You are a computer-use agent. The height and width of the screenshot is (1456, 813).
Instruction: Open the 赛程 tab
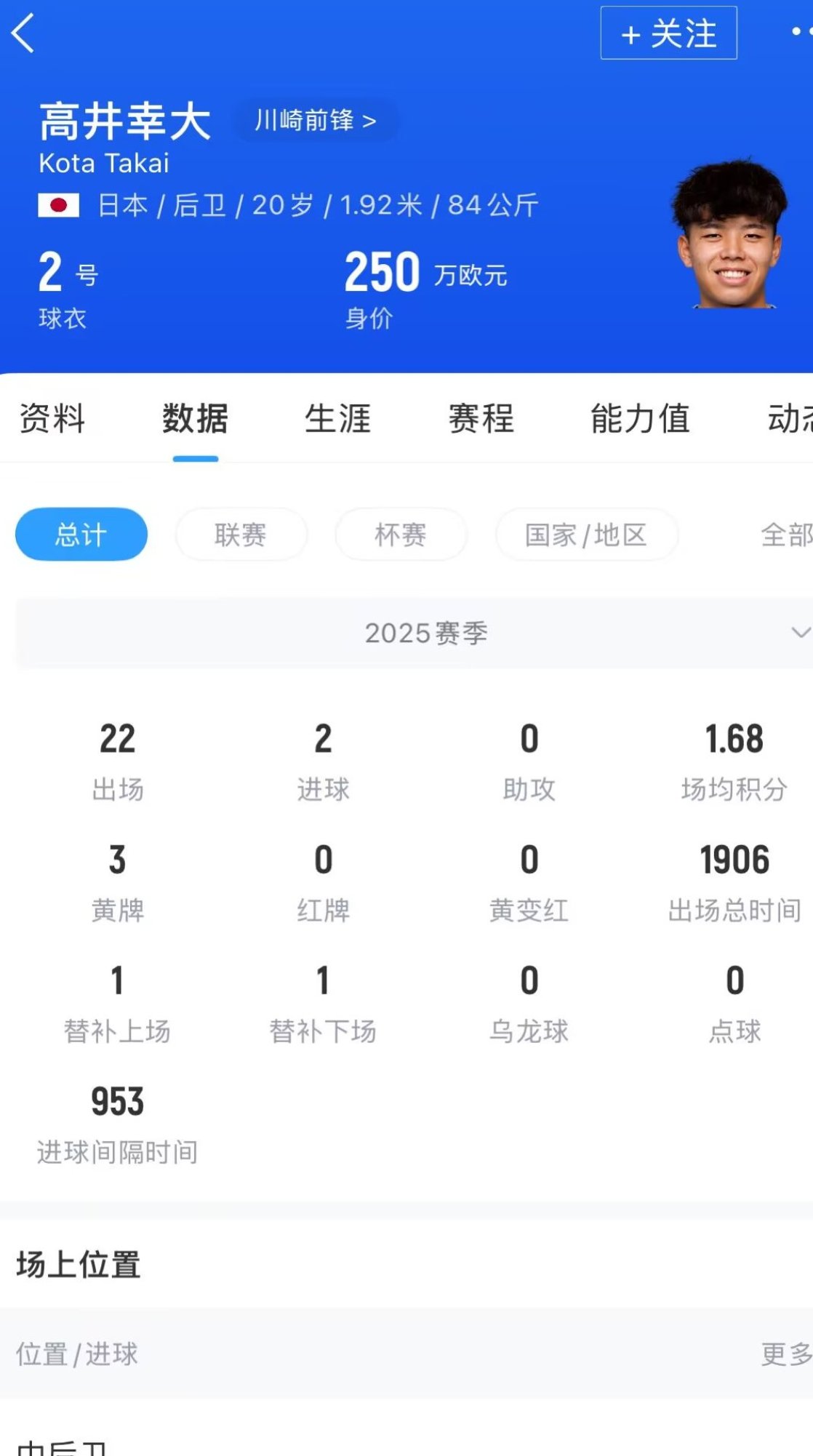[x=481, y=418]
